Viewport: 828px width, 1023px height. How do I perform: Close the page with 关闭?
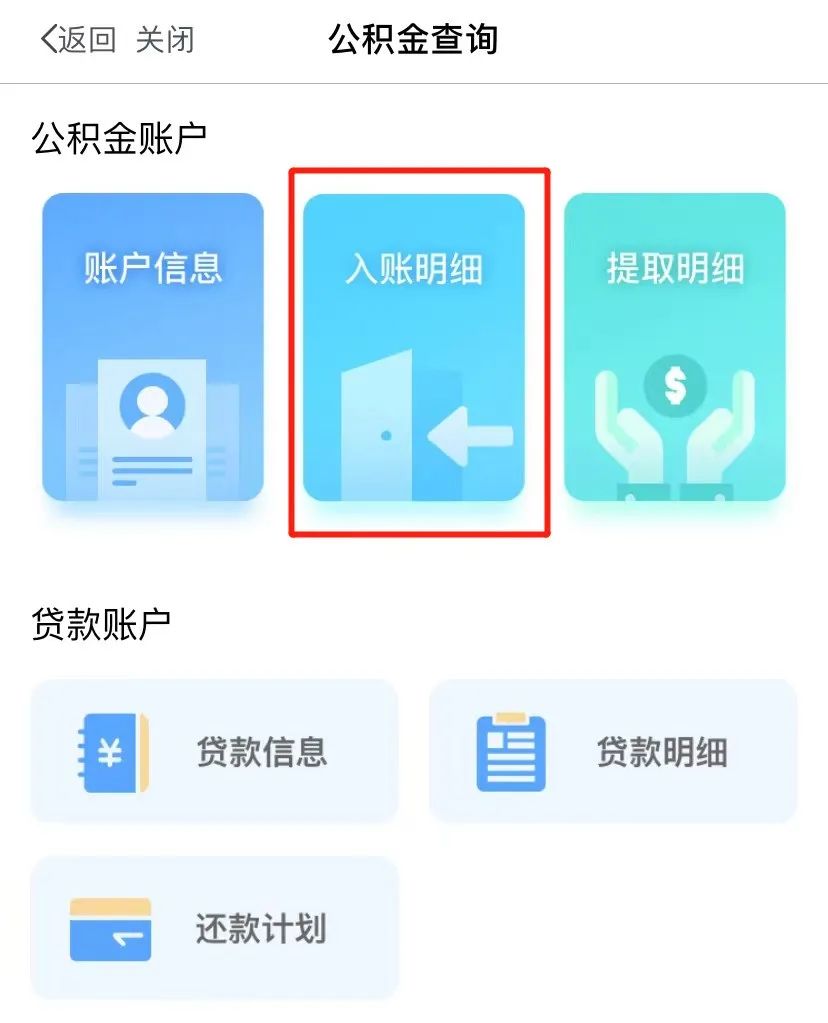tap(165, 40)
